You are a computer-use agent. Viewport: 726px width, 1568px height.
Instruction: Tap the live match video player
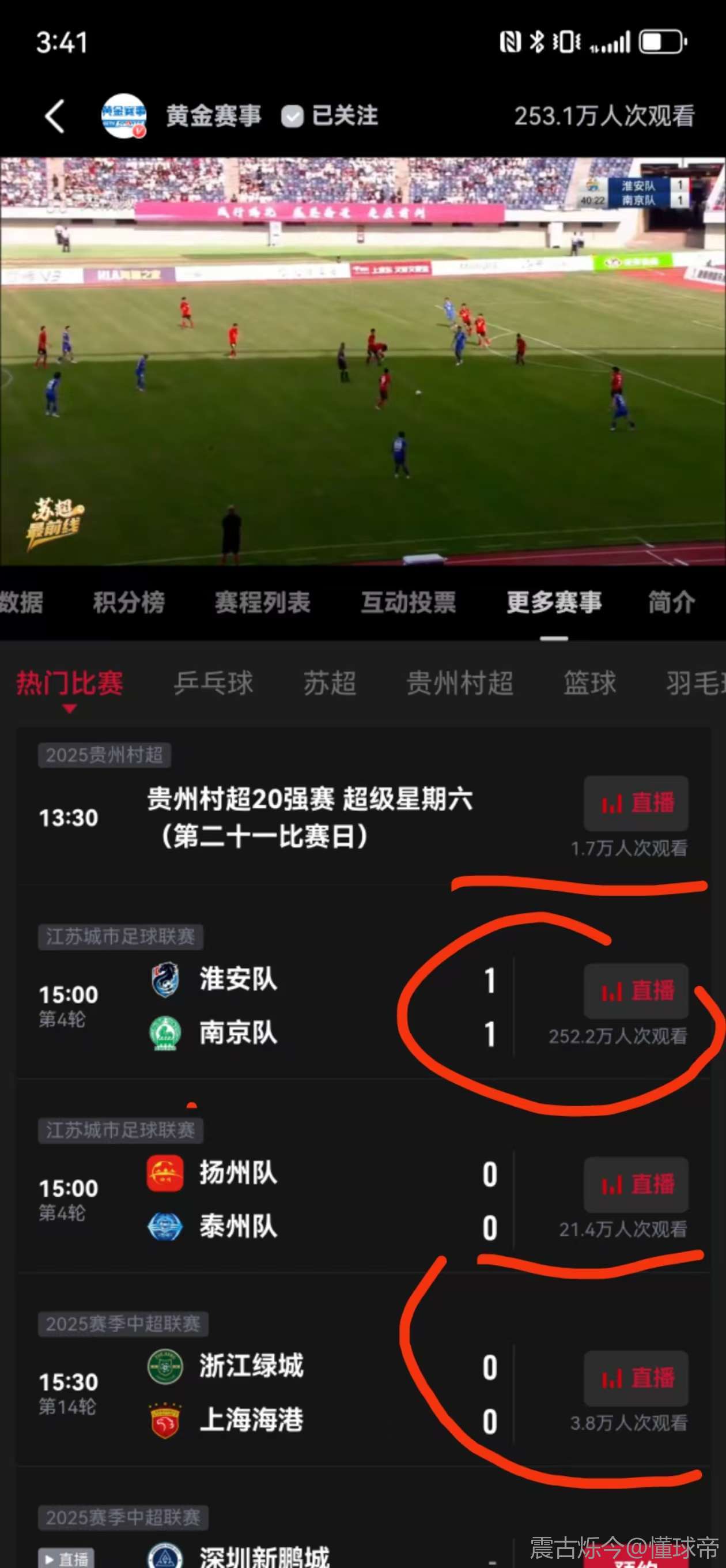(x=362, y=361)
